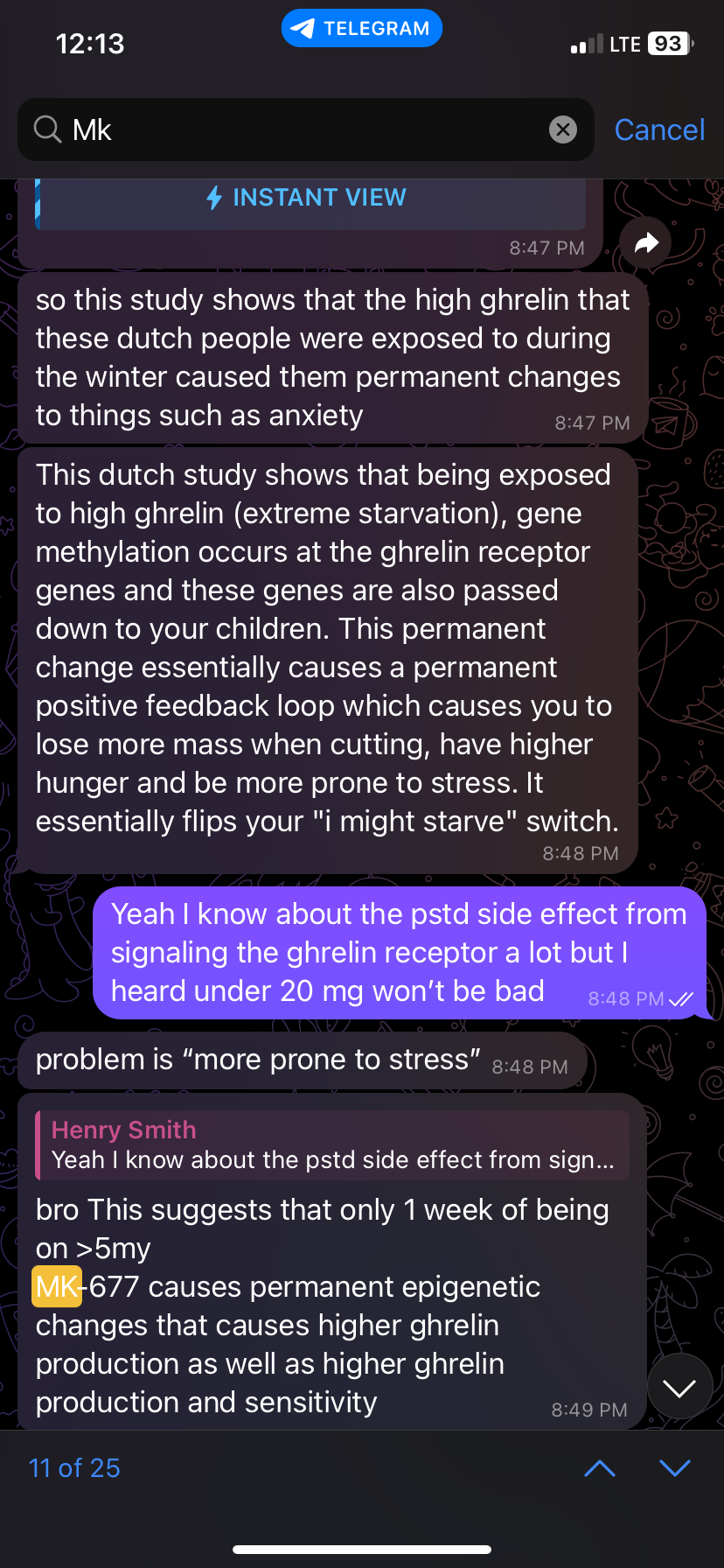Clear the search text

(x=563, y=130)
